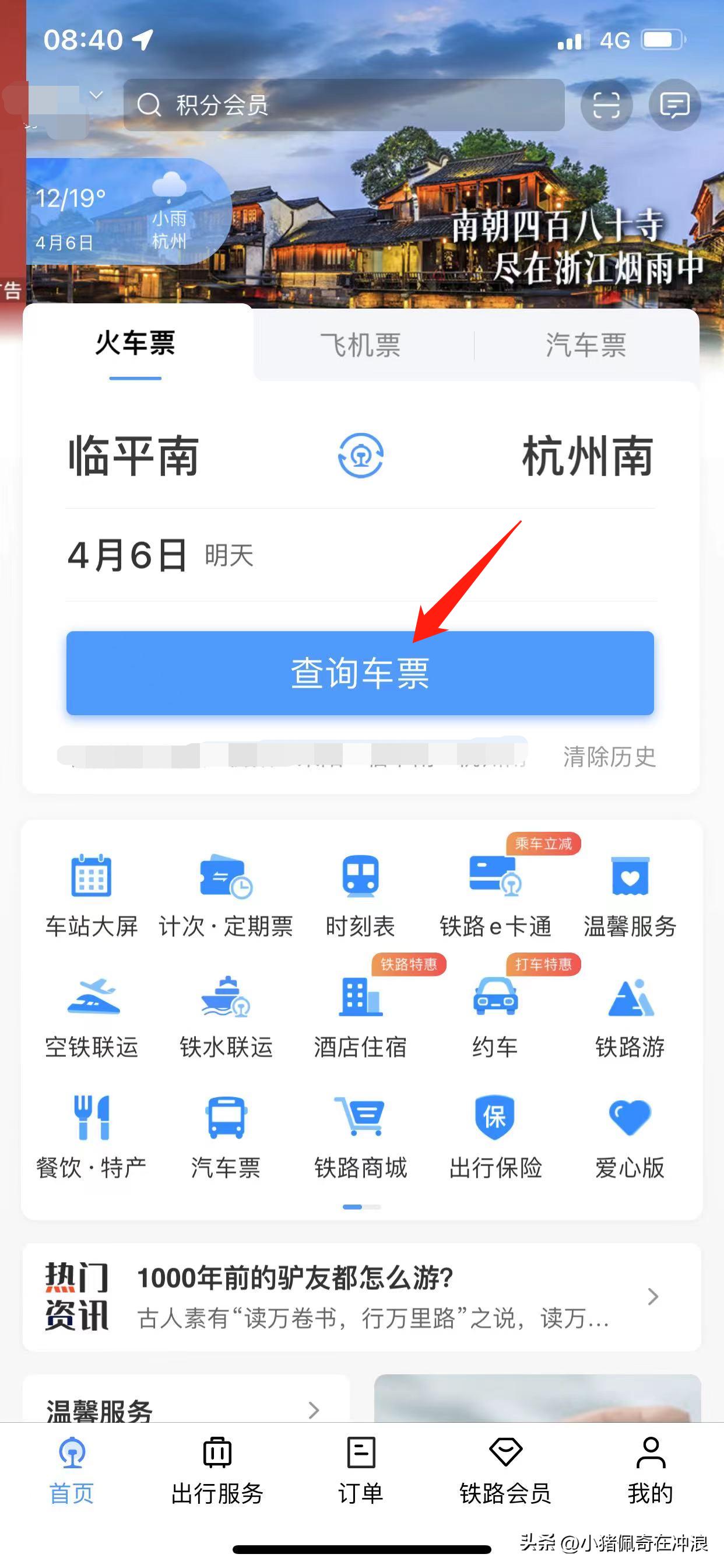Switch to the 飞机票 tab
This screenshot has height=1568, width=724.
[x=361, y=345]
